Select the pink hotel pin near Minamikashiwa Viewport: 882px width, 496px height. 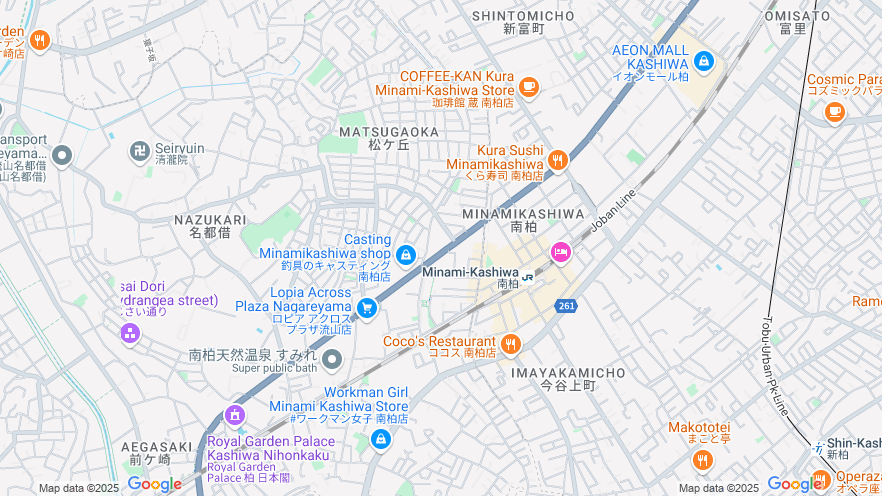click(561, 253)
